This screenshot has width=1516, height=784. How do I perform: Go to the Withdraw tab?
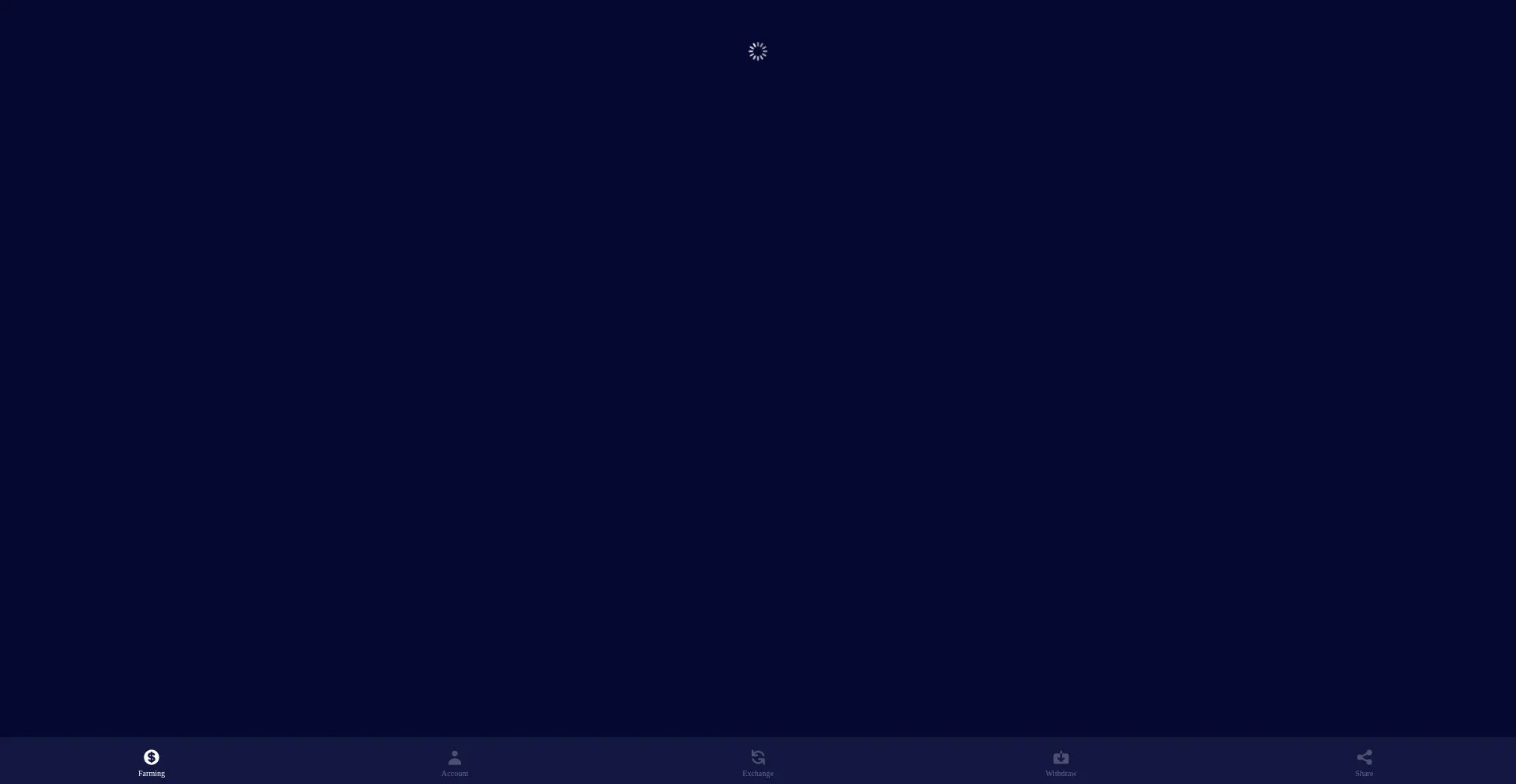click(1060, 762)
